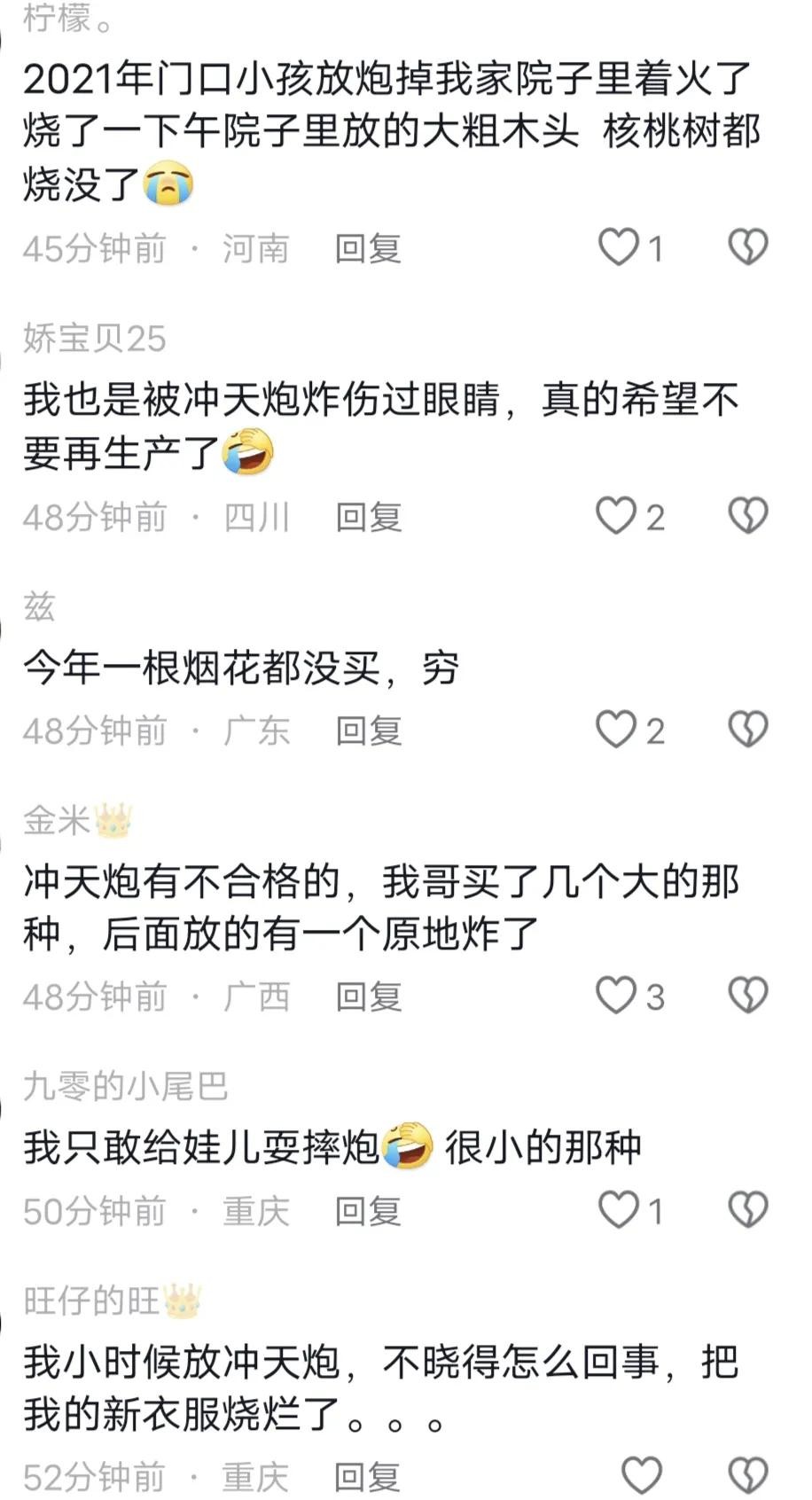This screenshot has height=1500, width=812.
Task: Like 娇宝贝25's comment
Action: [616, 516]
